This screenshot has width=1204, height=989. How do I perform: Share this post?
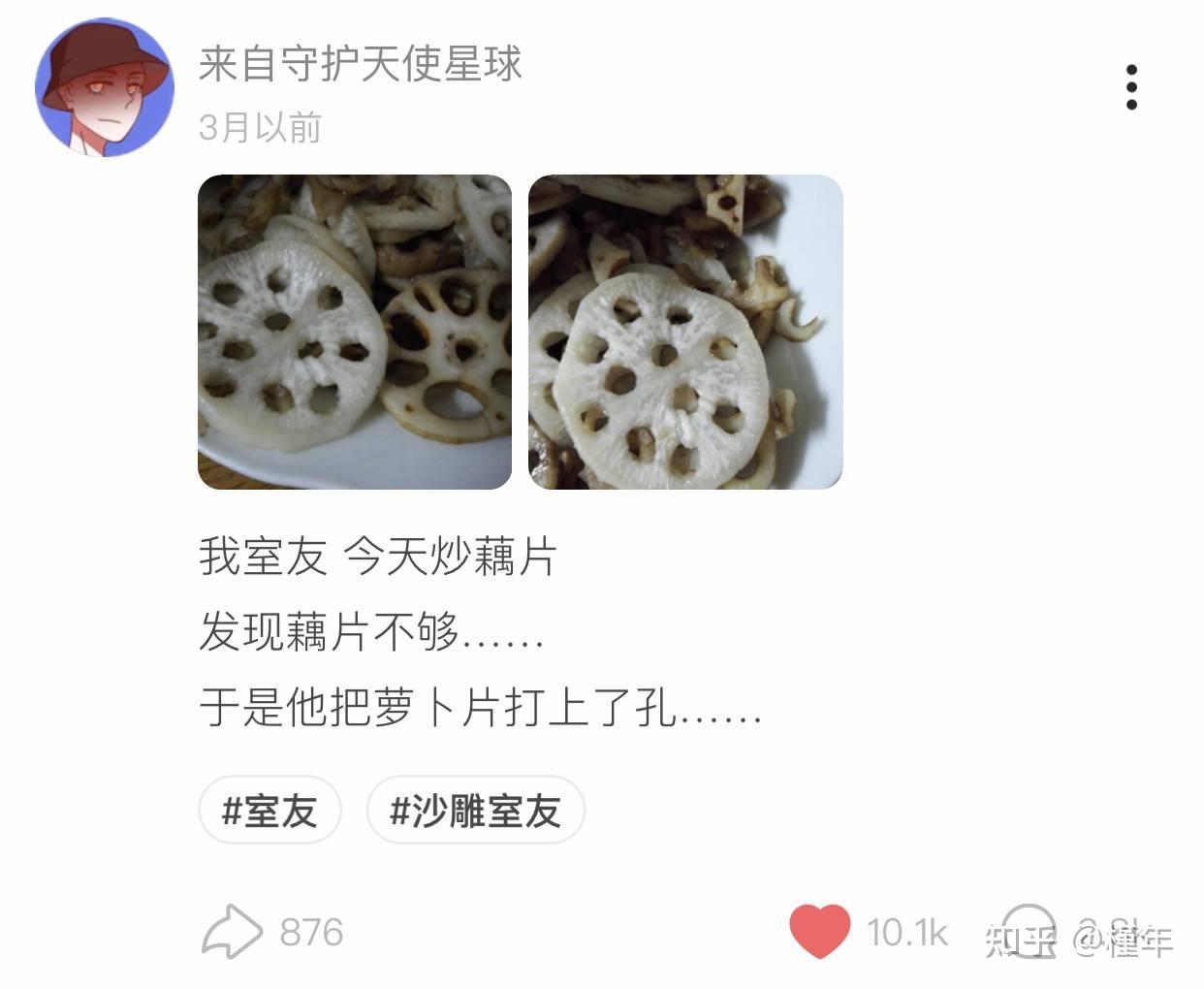pos(233,932)
